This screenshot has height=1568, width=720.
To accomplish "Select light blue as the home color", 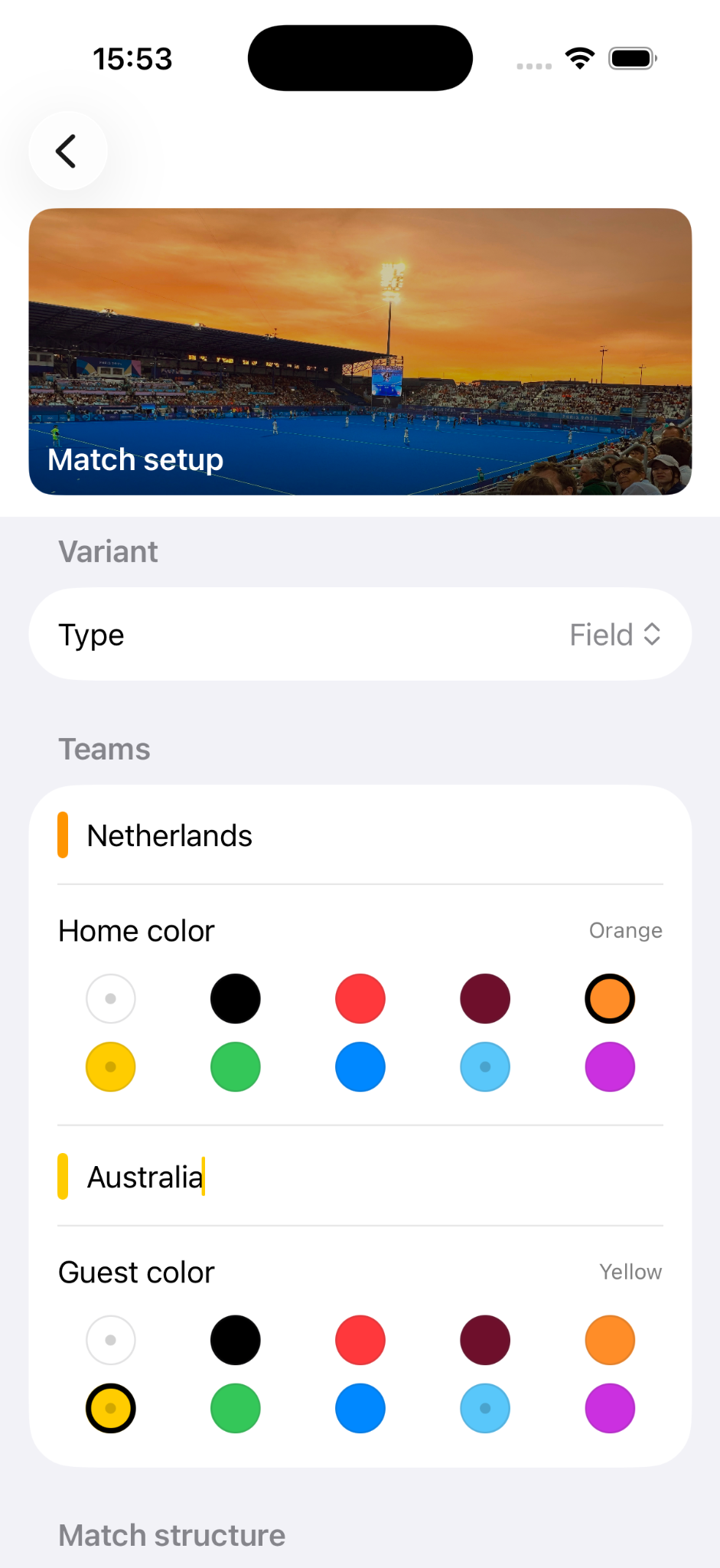I will click(484, 1067).
